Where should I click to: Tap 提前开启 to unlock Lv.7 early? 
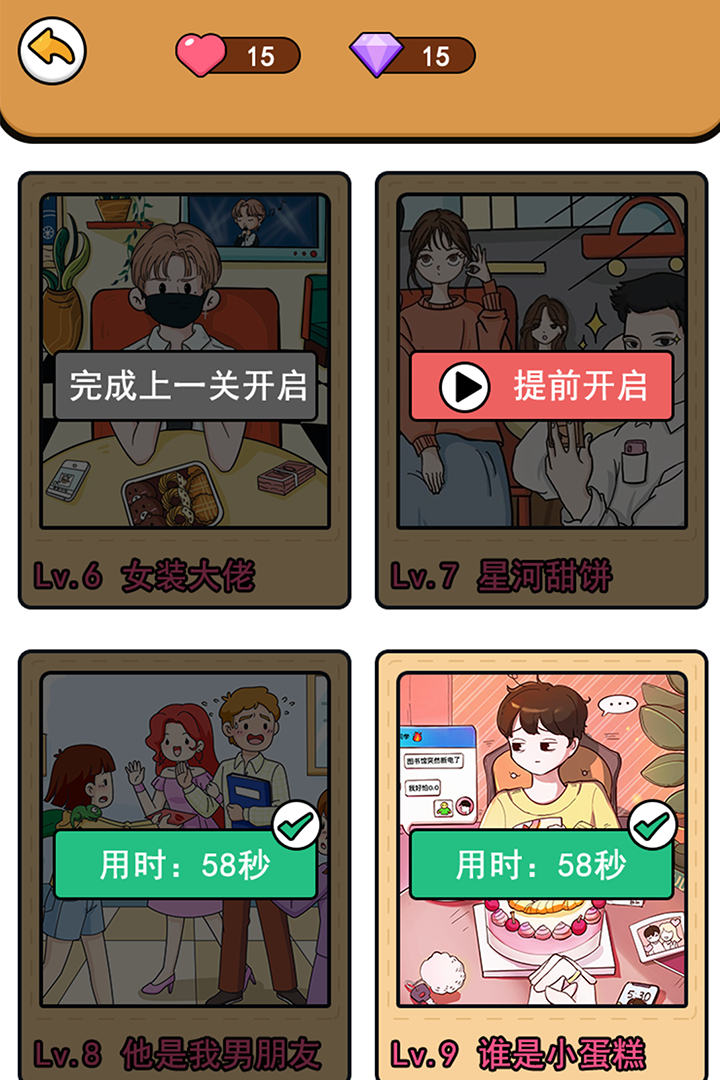541,386
